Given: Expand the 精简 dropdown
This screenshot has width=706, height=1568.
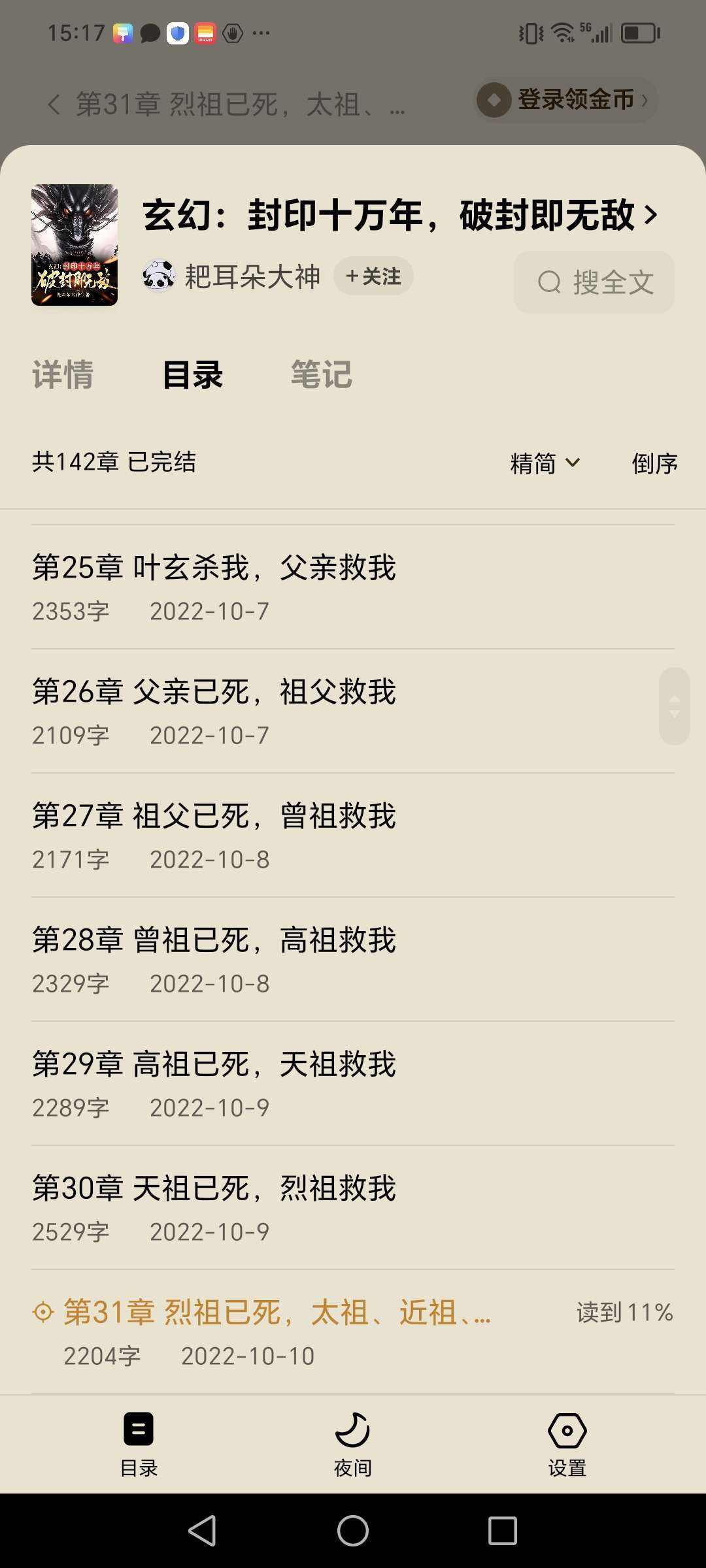Looking at the screenshot, I should coord(545,463).
